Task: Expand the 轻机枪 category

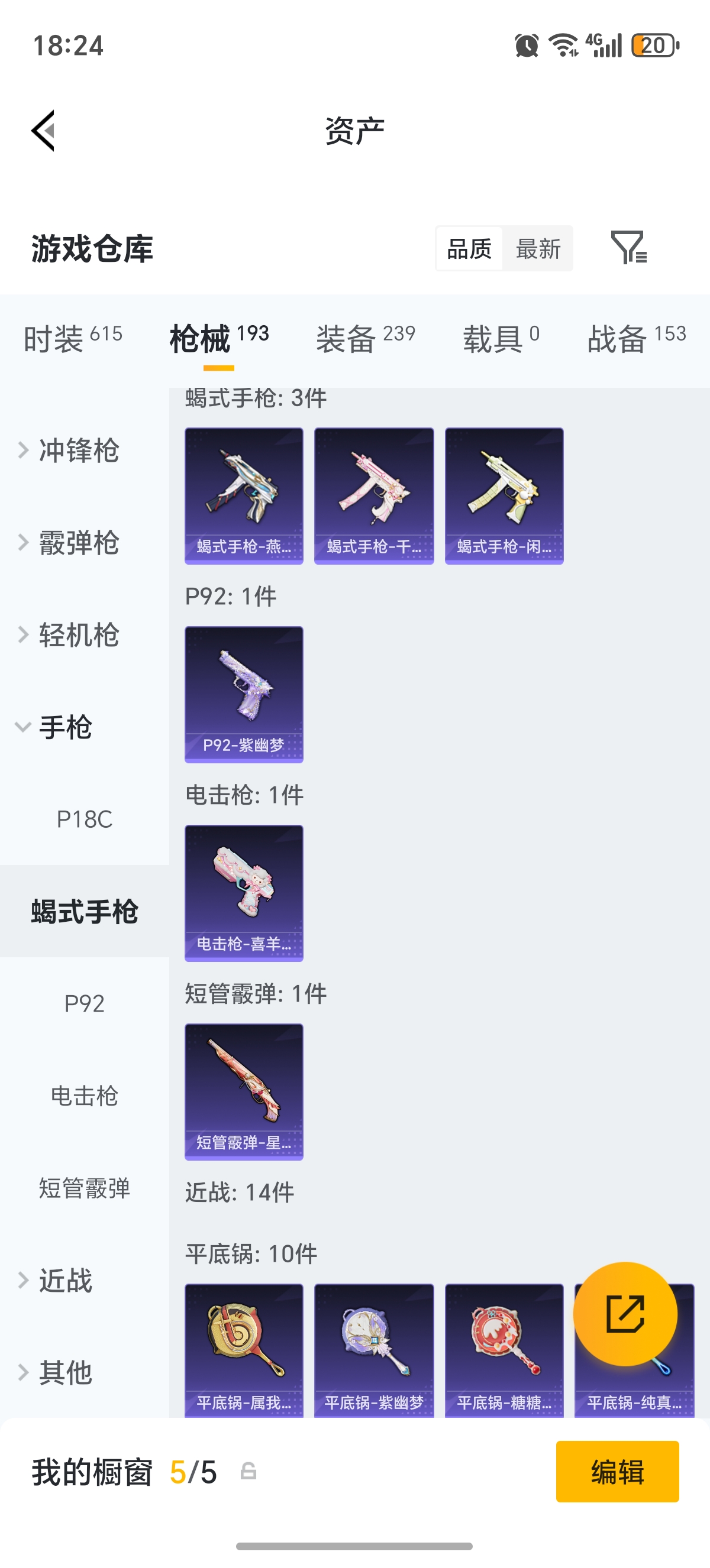Action: 79,635
